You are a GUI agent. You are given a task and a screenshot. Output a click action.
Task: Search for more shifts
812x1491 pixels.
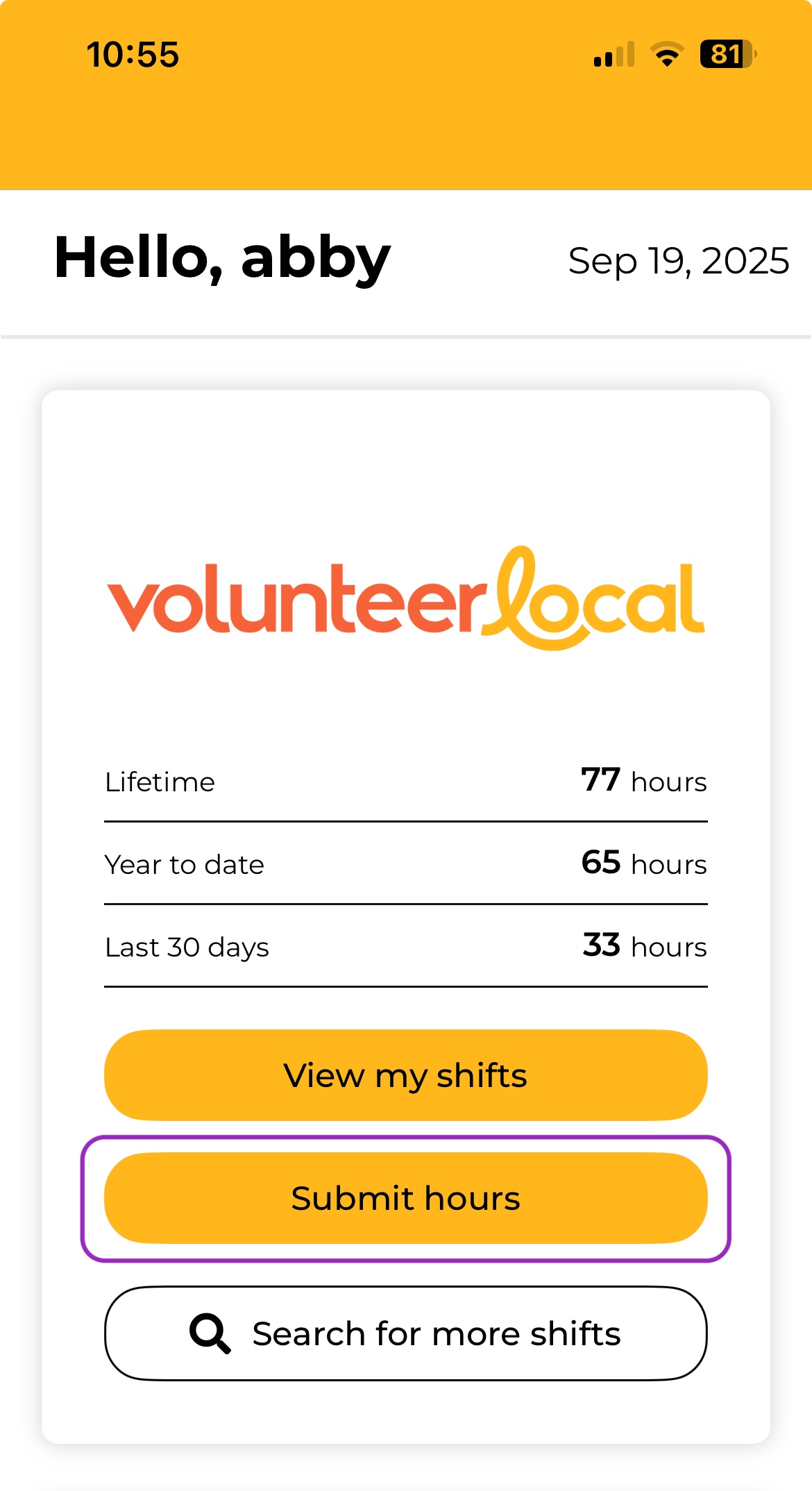[406, 1333]
